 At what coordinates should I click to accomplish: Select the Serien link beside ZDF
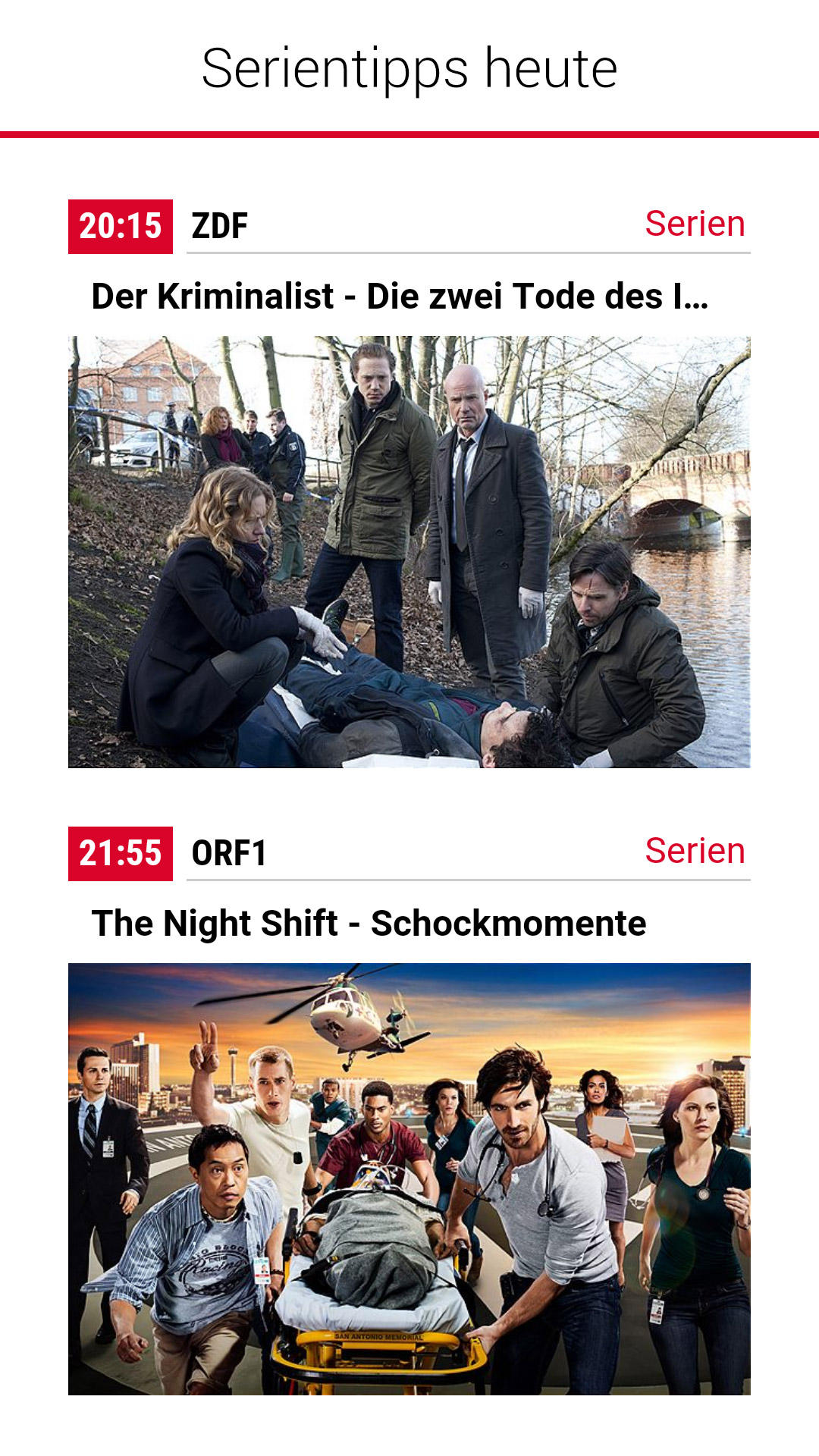pos(695,224)
